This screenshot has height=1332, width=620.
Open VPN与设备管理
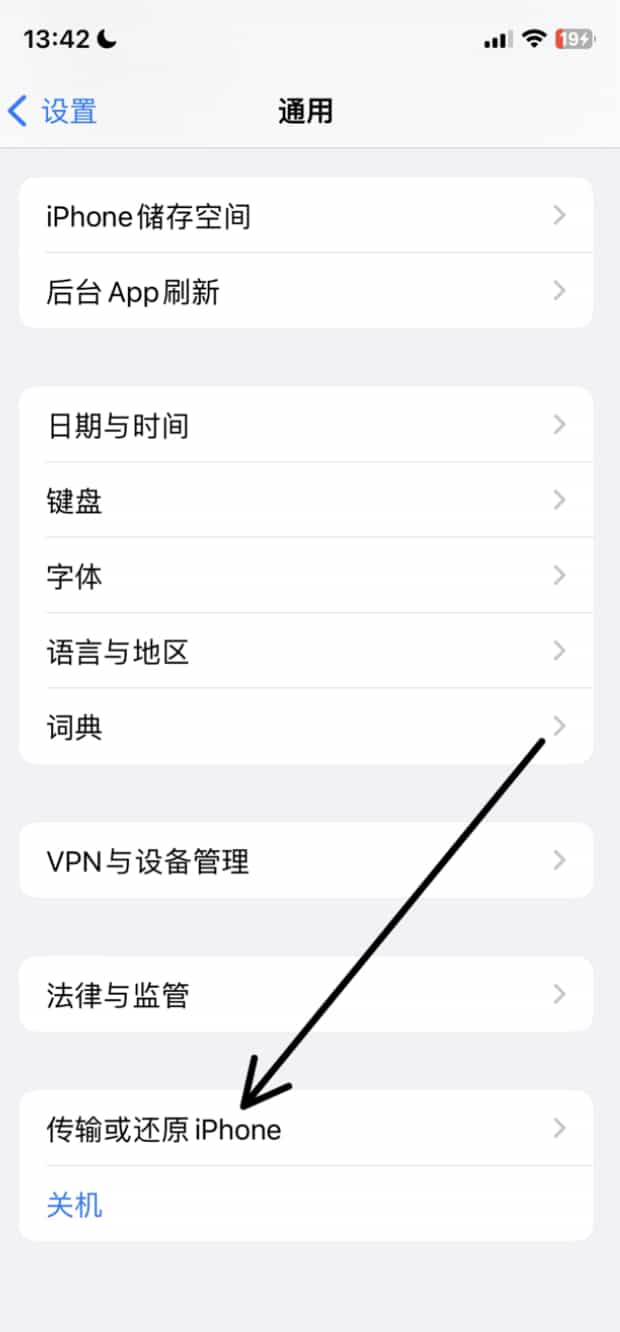(x=305, y=861)
